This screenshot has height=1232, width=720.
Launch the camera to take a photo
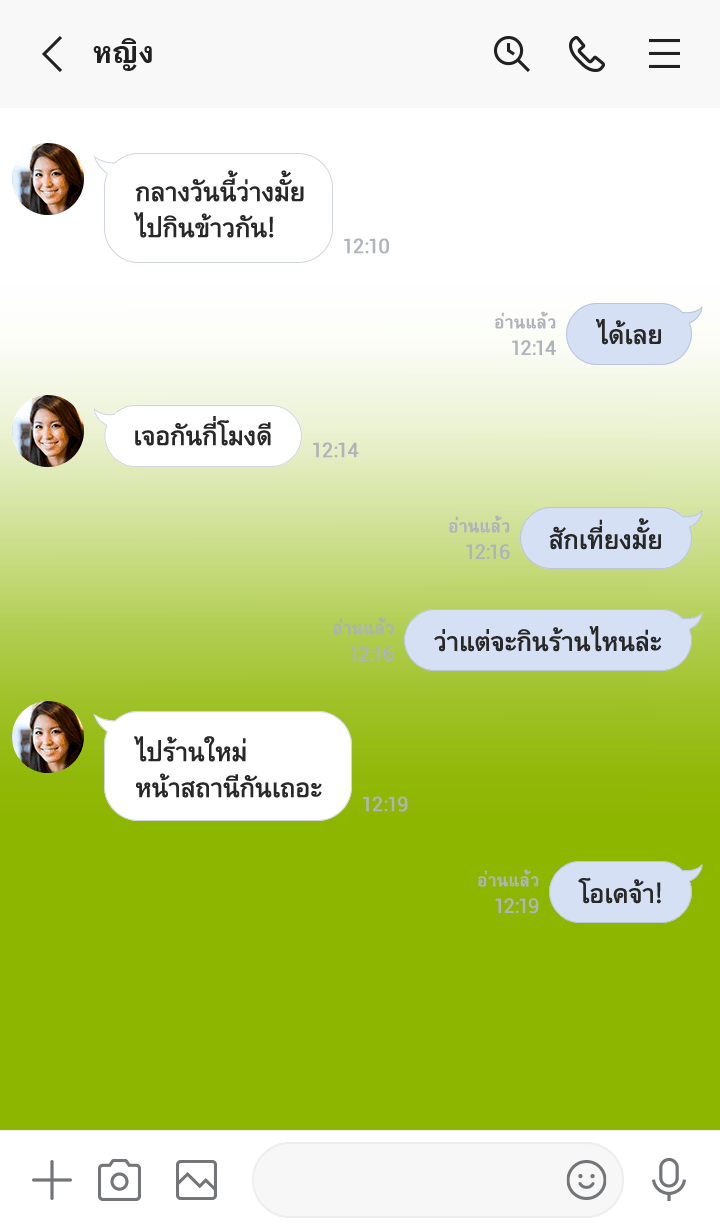(x=119, y=1180)
